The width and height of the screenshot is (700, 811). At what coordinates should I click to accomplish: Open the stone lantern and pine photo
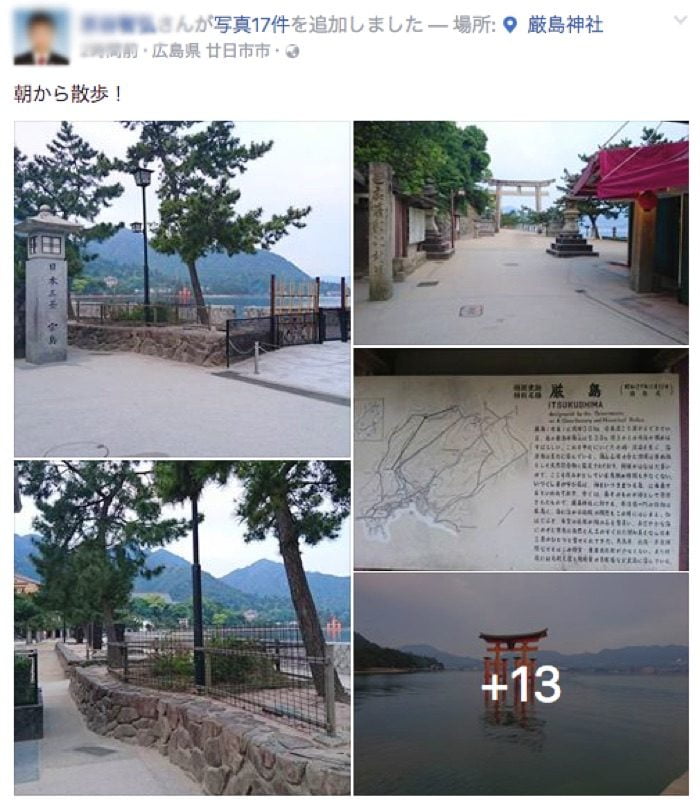(182, 289)
